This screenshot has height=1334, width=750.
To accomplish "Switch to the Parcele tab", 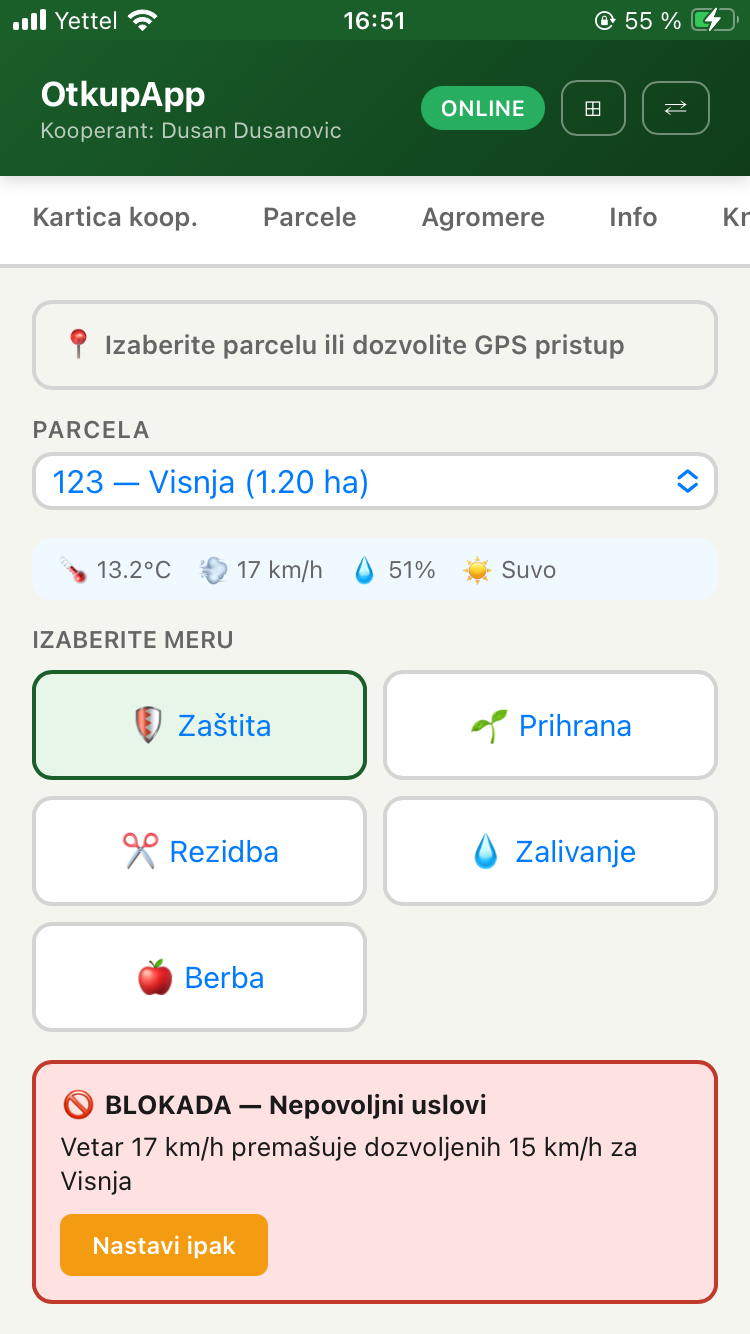I will click(x=309, y=217).
